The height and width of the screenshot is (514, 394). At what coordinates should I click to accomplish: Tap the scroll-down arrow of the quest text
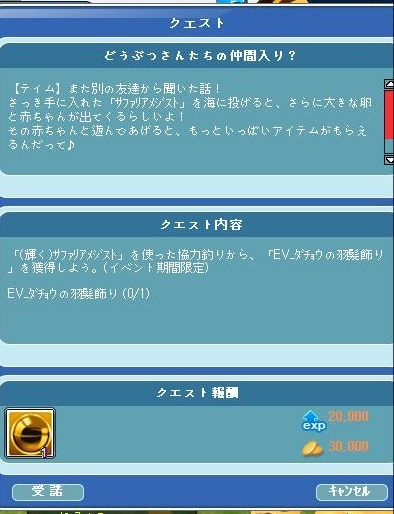click(389, 160)
